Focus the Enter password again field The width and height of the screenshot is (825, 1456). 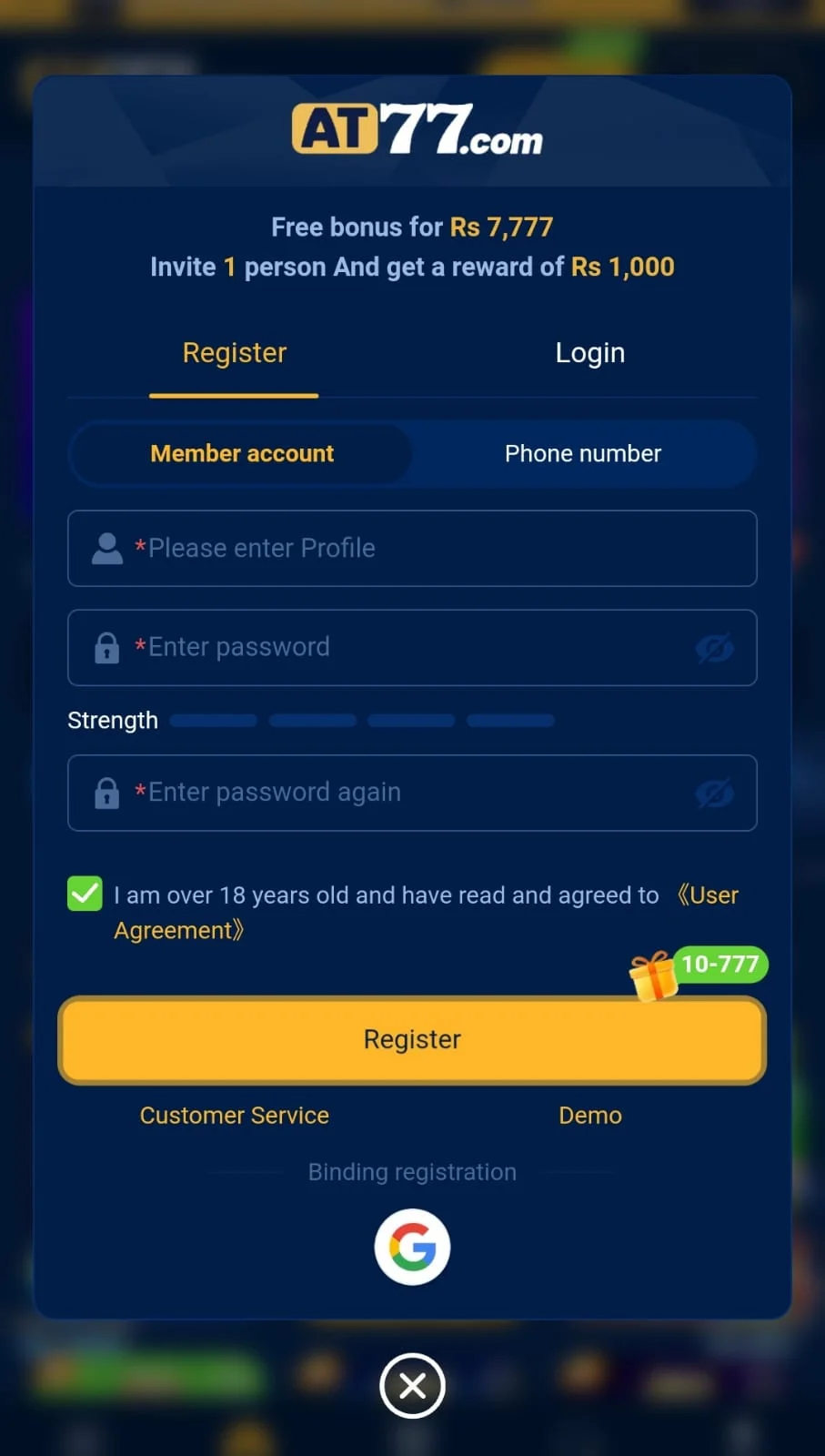(x=409, y=793)
